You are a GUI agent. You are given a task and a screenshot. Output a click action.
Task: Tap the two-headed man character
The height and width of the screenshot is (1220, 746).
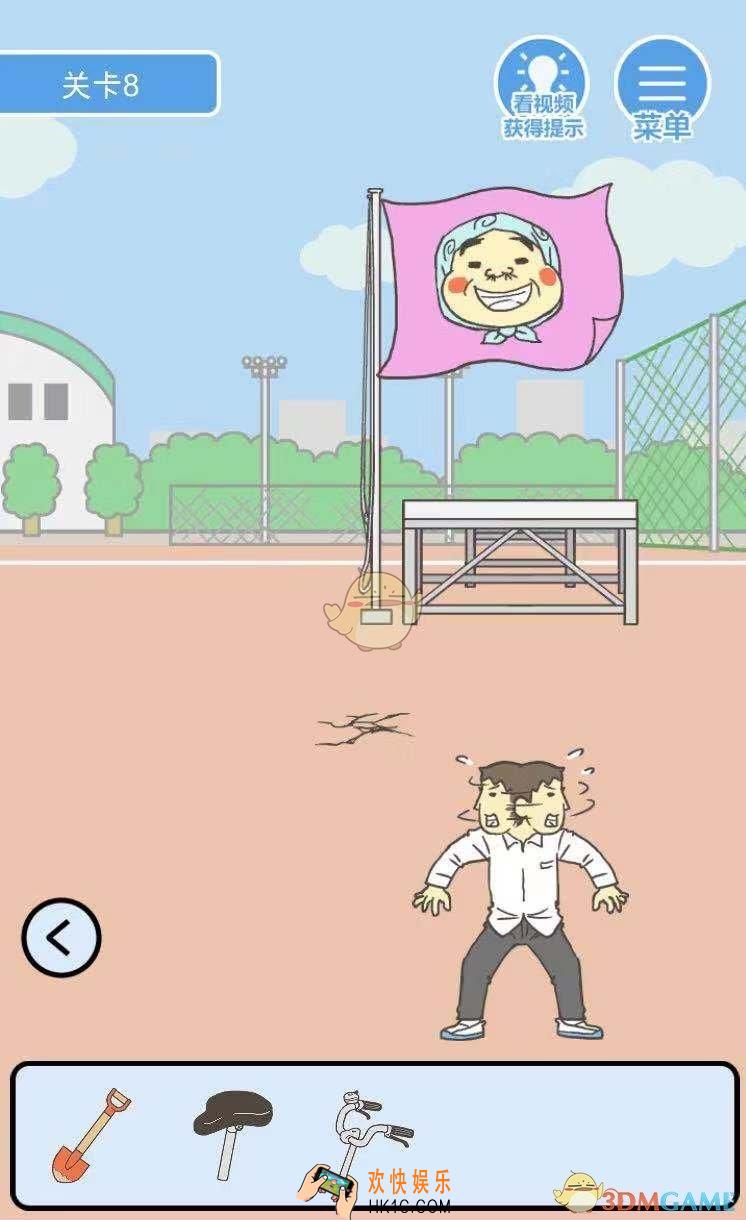pyautogui.click(x=520, y=890)
